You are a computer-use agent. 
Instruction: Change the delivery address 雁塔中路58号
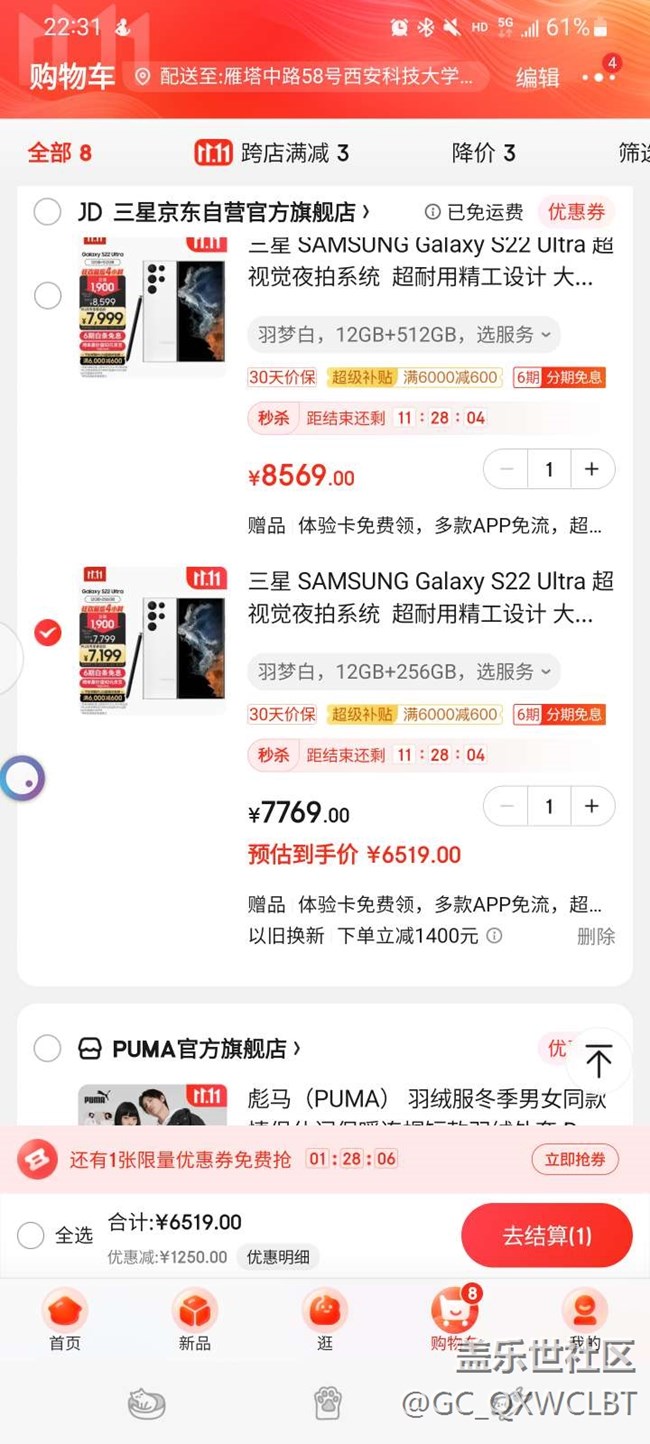(308, 77)
